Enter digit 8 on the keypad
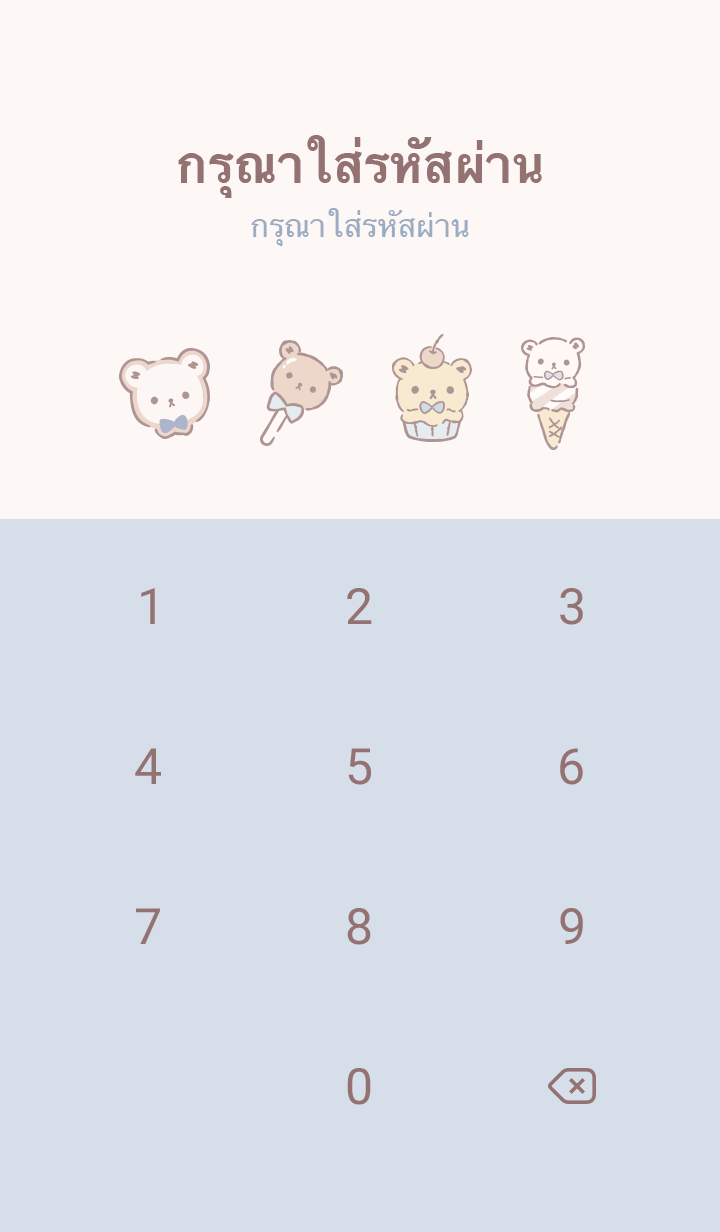The image size is (720, 1232). pyautogui.click(x=359, y=927)
